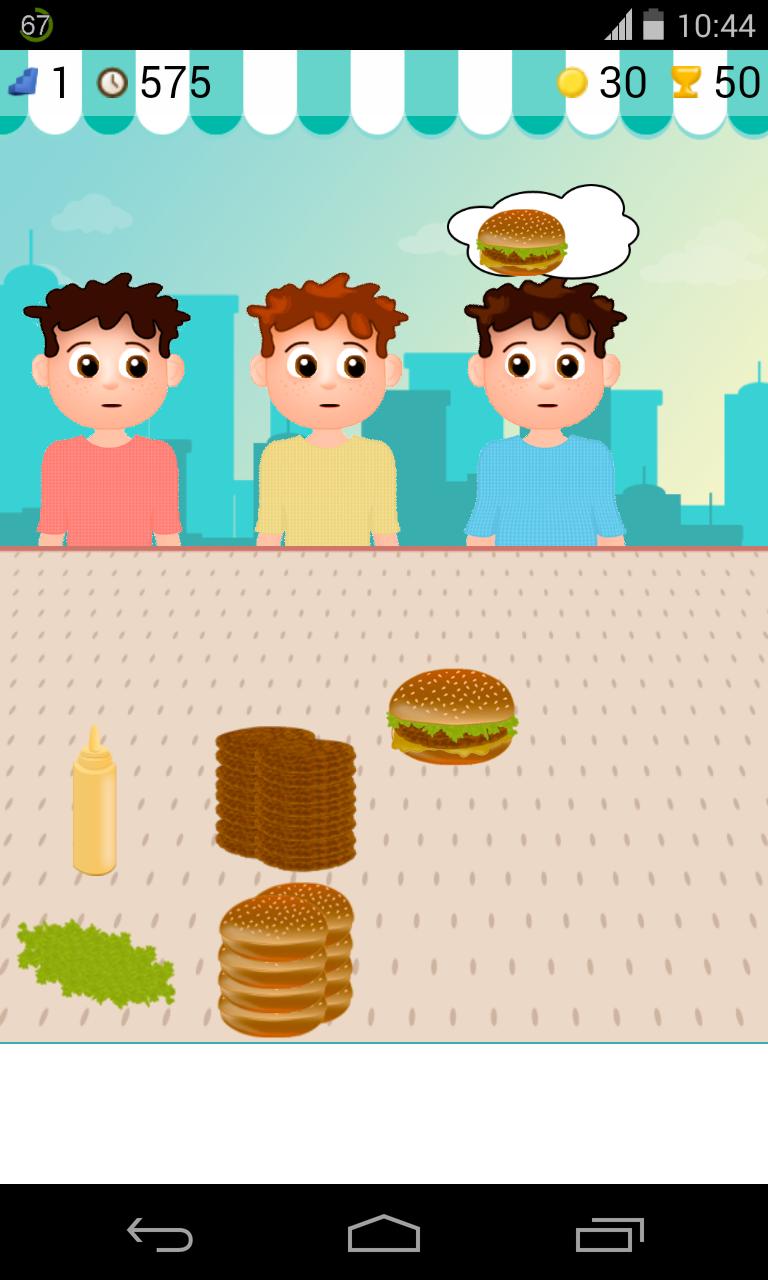Screen dimensions: 768x1280
Task: Pick up the mustard sauce bottle
Action: (x=94, y=806)
